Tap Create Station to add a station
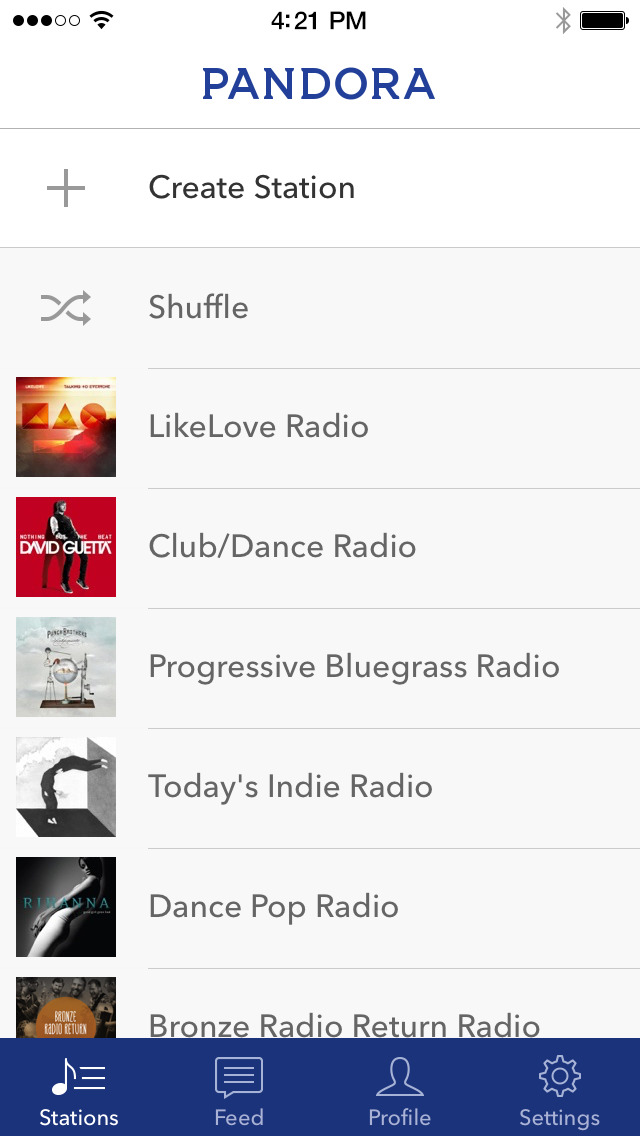Viewport: 640px width, 1136px height. coord(252,188)
